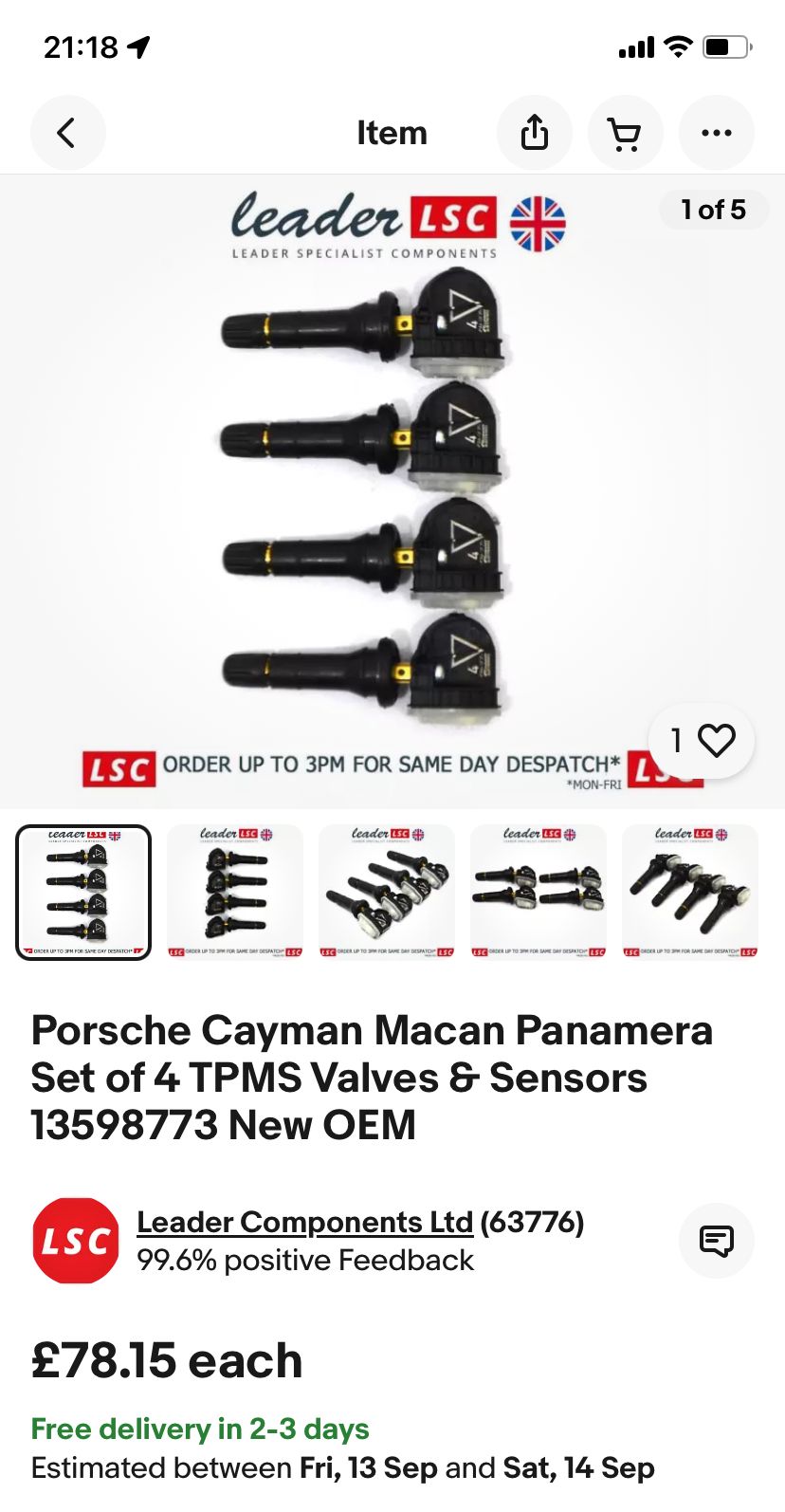Image resolution: width=785 pixels, height=1512 pixels.
Task: Select the first image thumbnail
Action: click(83, 893)
